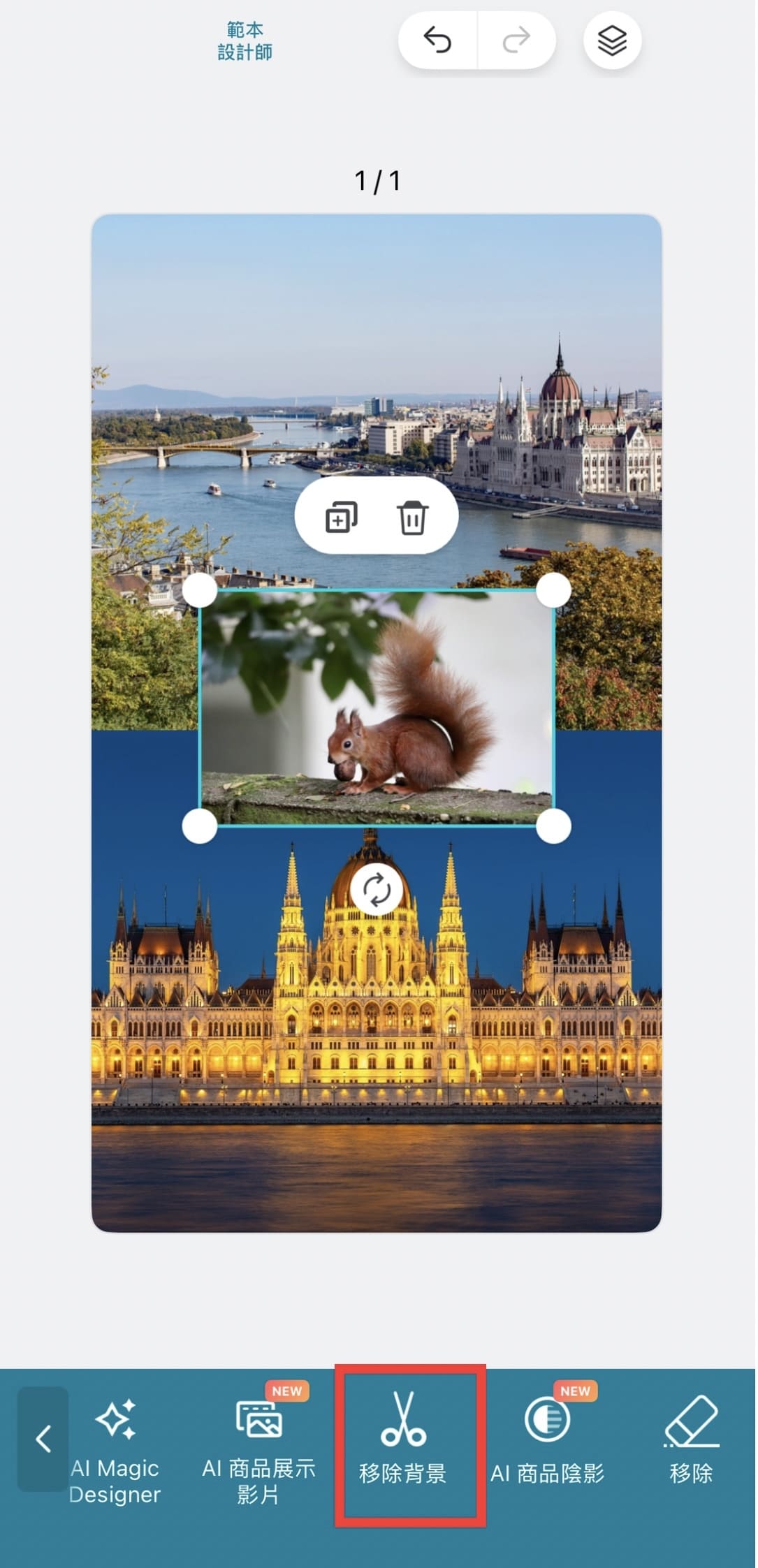The width and height of the screenshot is (758, 1568).
Task: Delete the selected squirrel image
Action: click(412, 518)
